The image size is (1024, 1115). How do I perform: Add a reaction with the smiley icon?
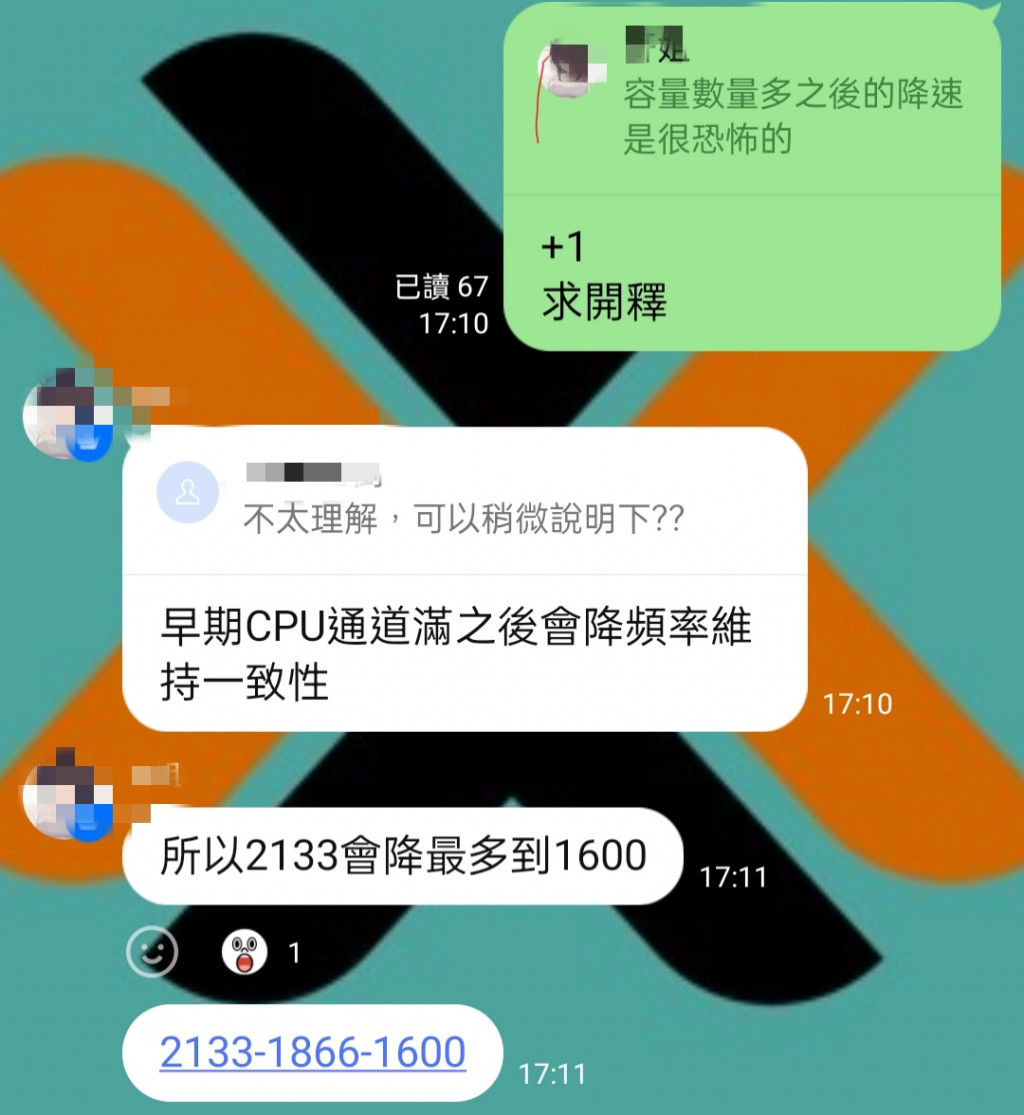click(152, 952)
